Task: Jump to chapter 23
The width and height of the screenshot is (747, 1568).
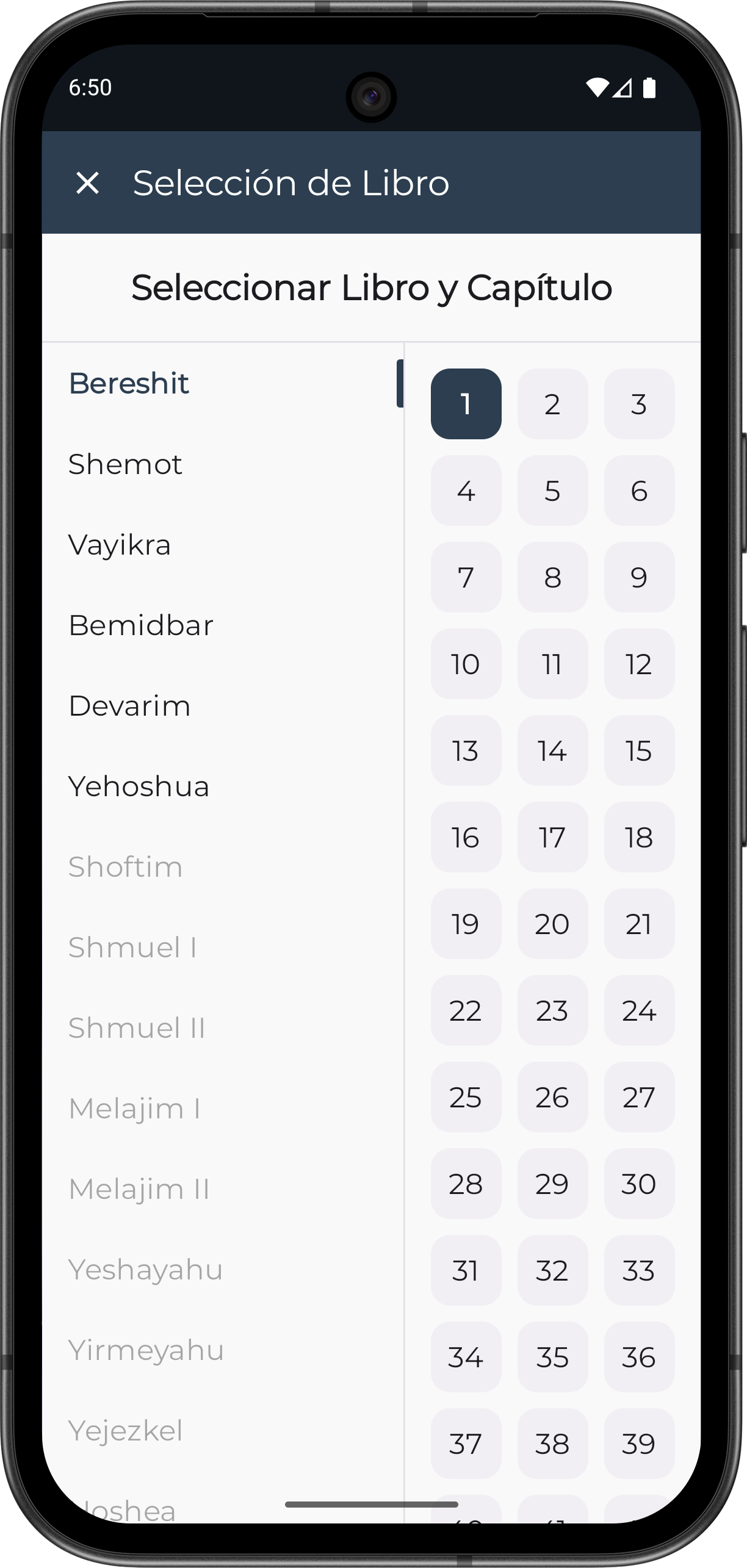Action: point(552,1010)
